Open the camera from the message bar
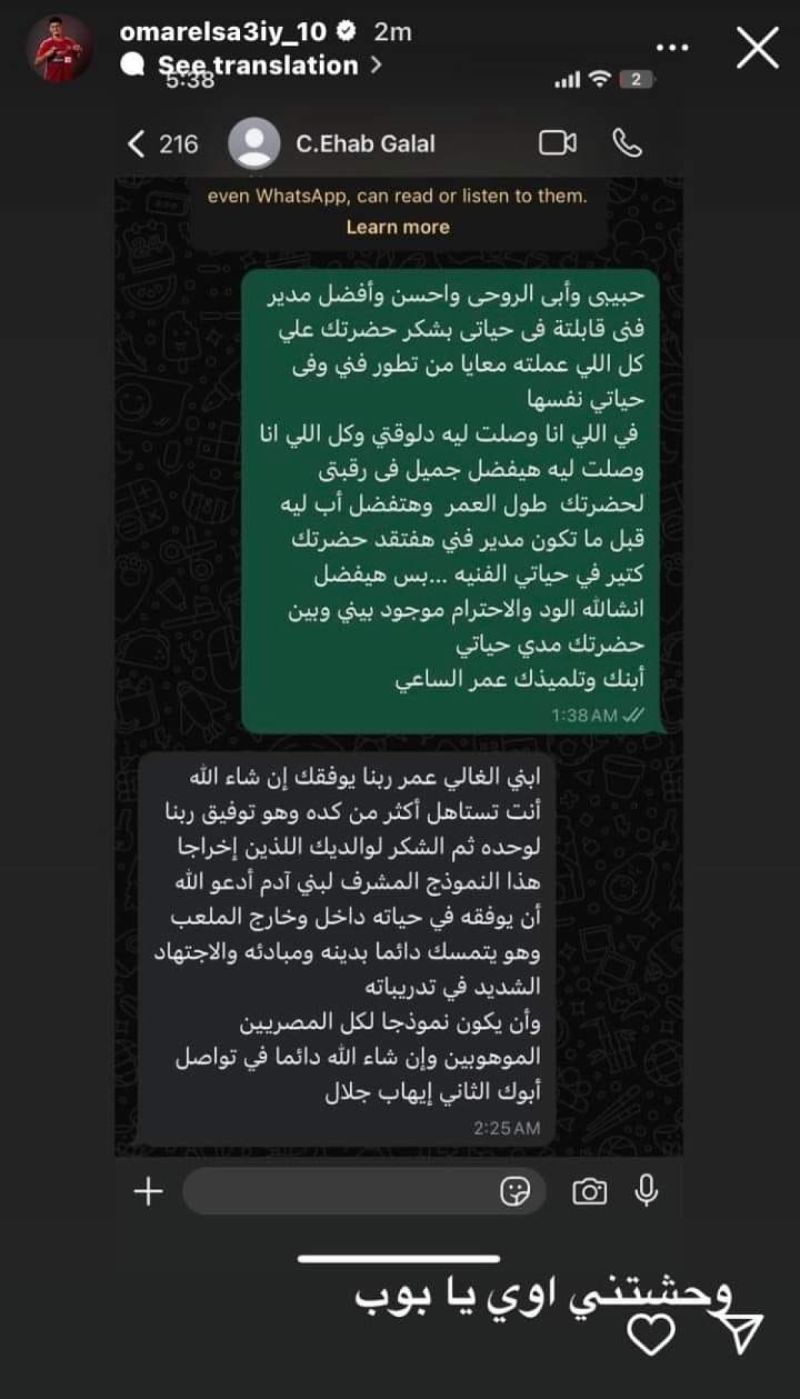800x1399 pixels. click(x=591, y=1191)
